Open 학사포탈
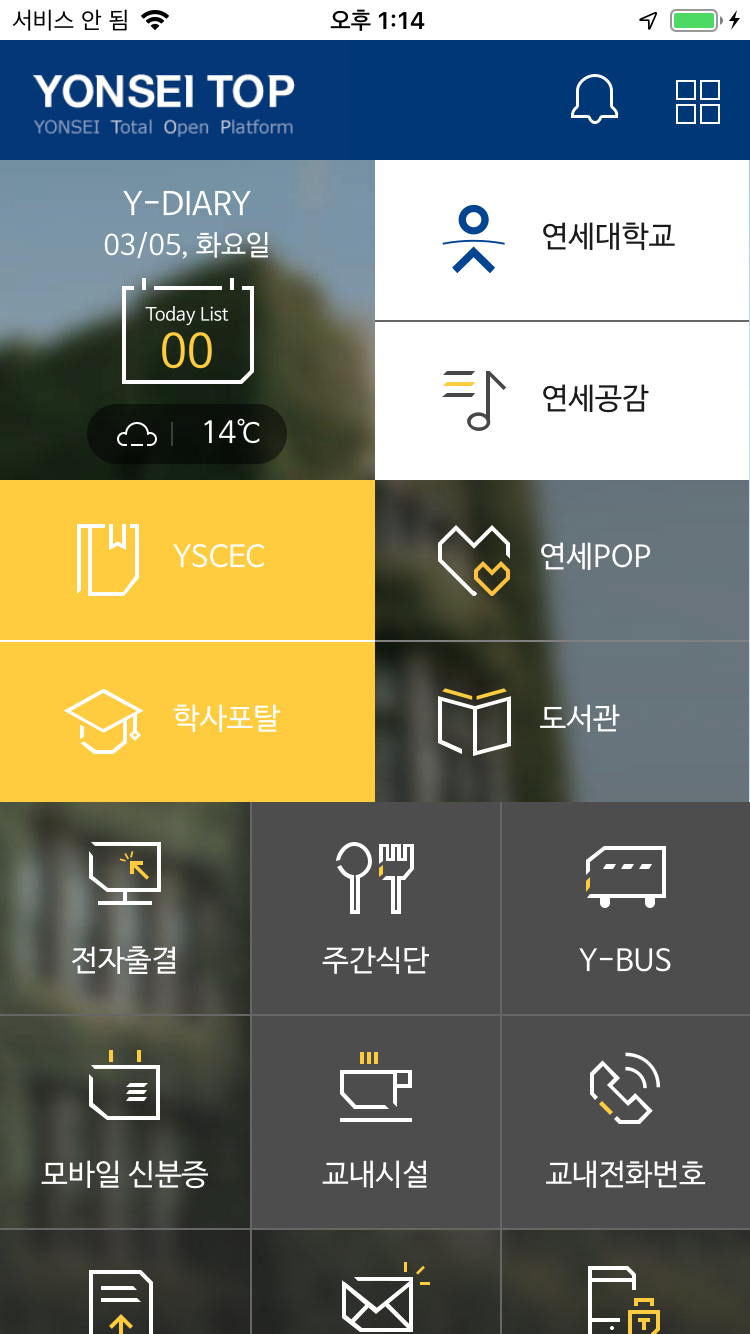750x1334 pixels. pyautogui.click(x=187, y=721)
